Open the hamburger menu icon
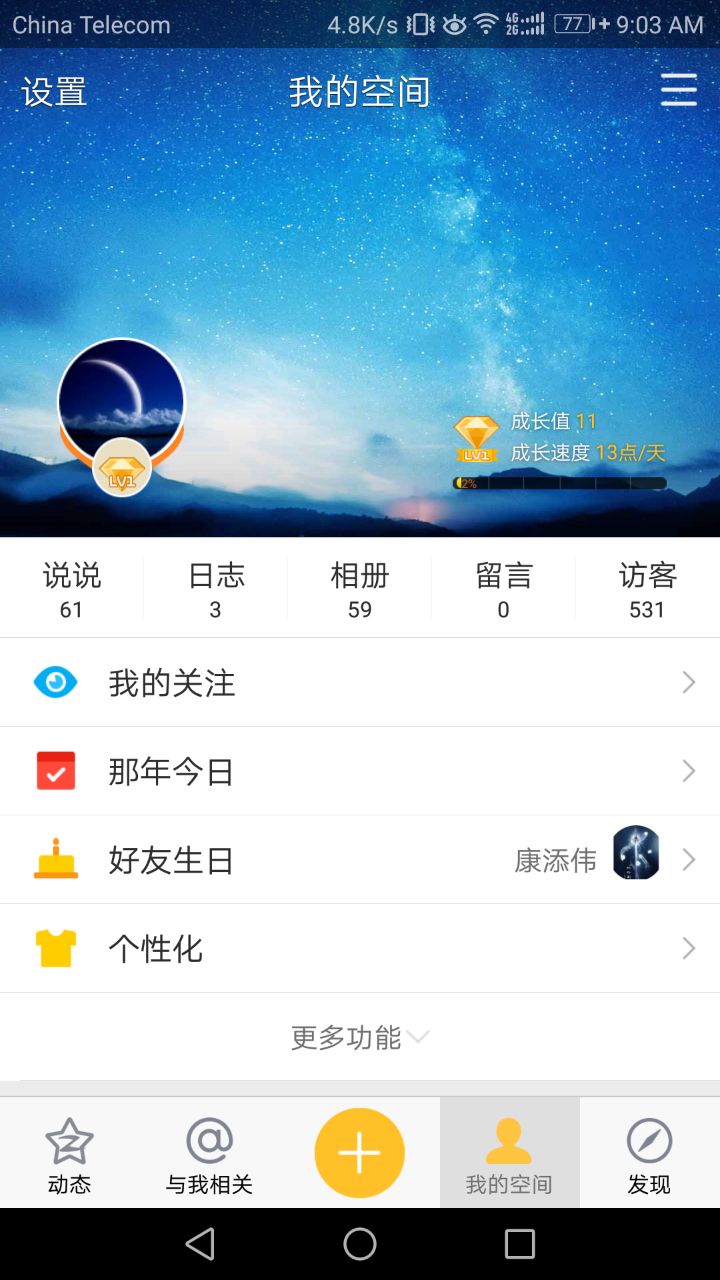This screenshot has width=720, height=1280. coord(678,91)
